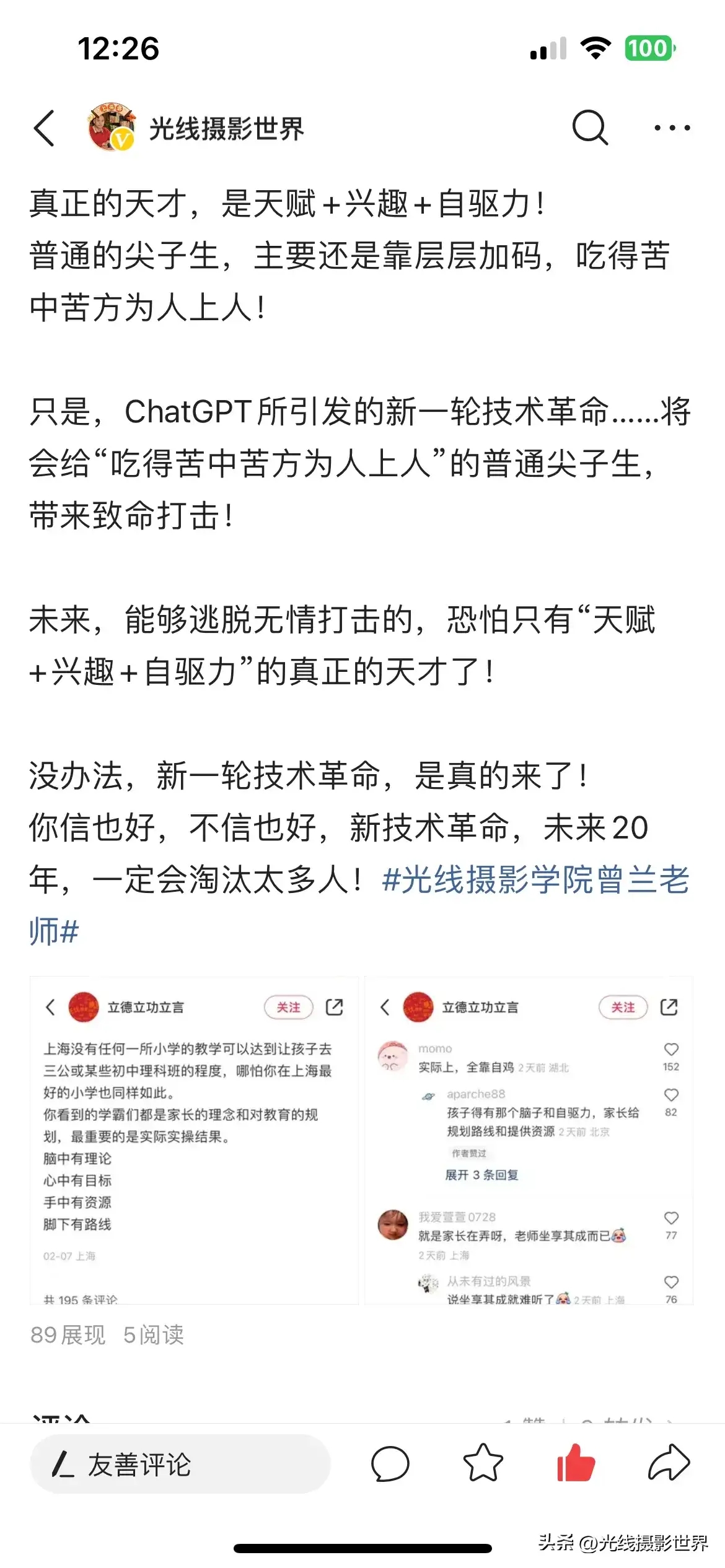Open comments via speech bubble icon
Screen dimensions: 725x1568
(390, 1465)
